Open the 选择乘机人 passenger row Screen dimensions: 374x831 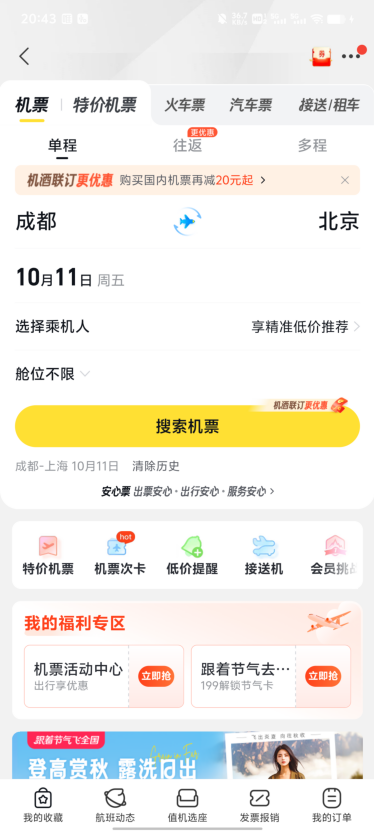pyautogui.click(x=187, y=326)
